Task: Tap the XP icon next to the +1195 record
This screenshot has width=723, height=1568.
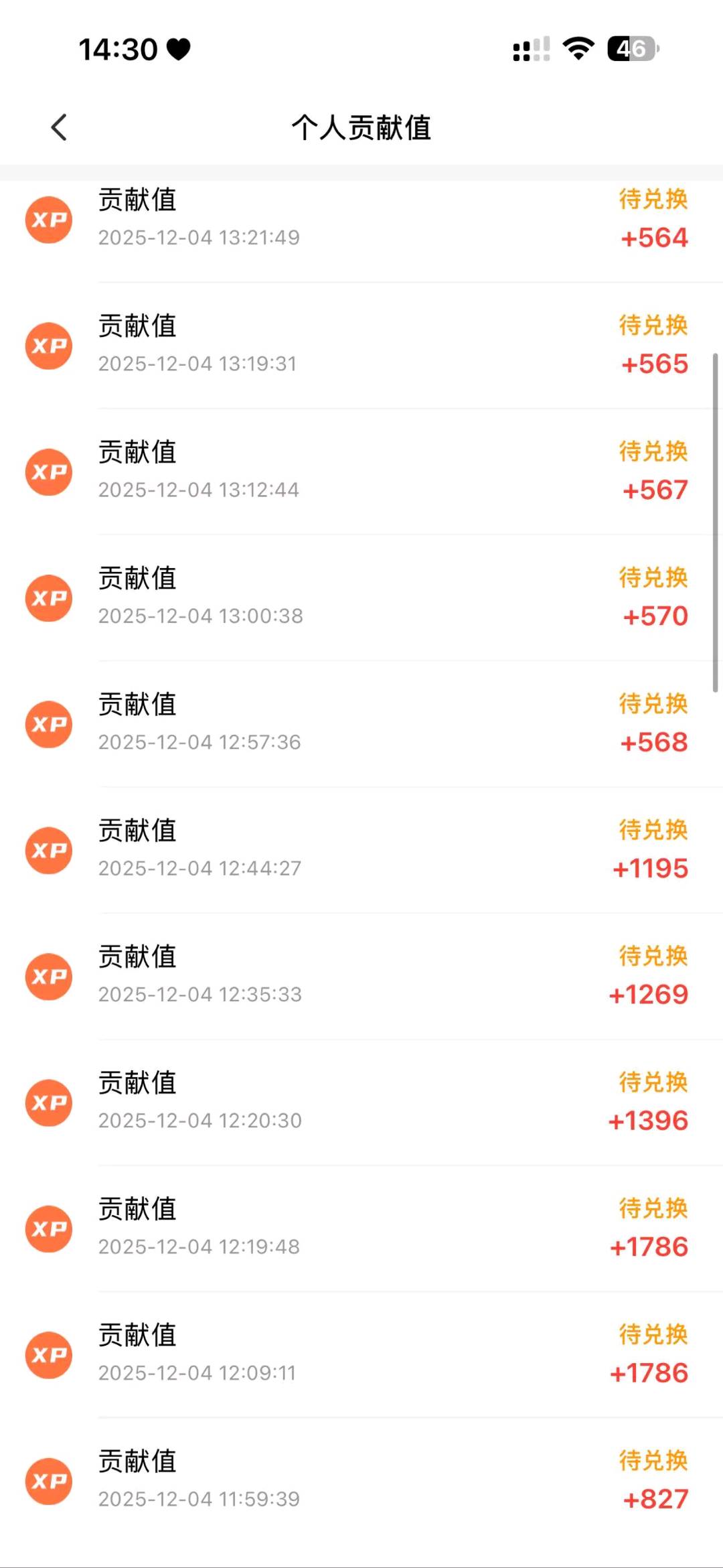Action: point(48,850)
